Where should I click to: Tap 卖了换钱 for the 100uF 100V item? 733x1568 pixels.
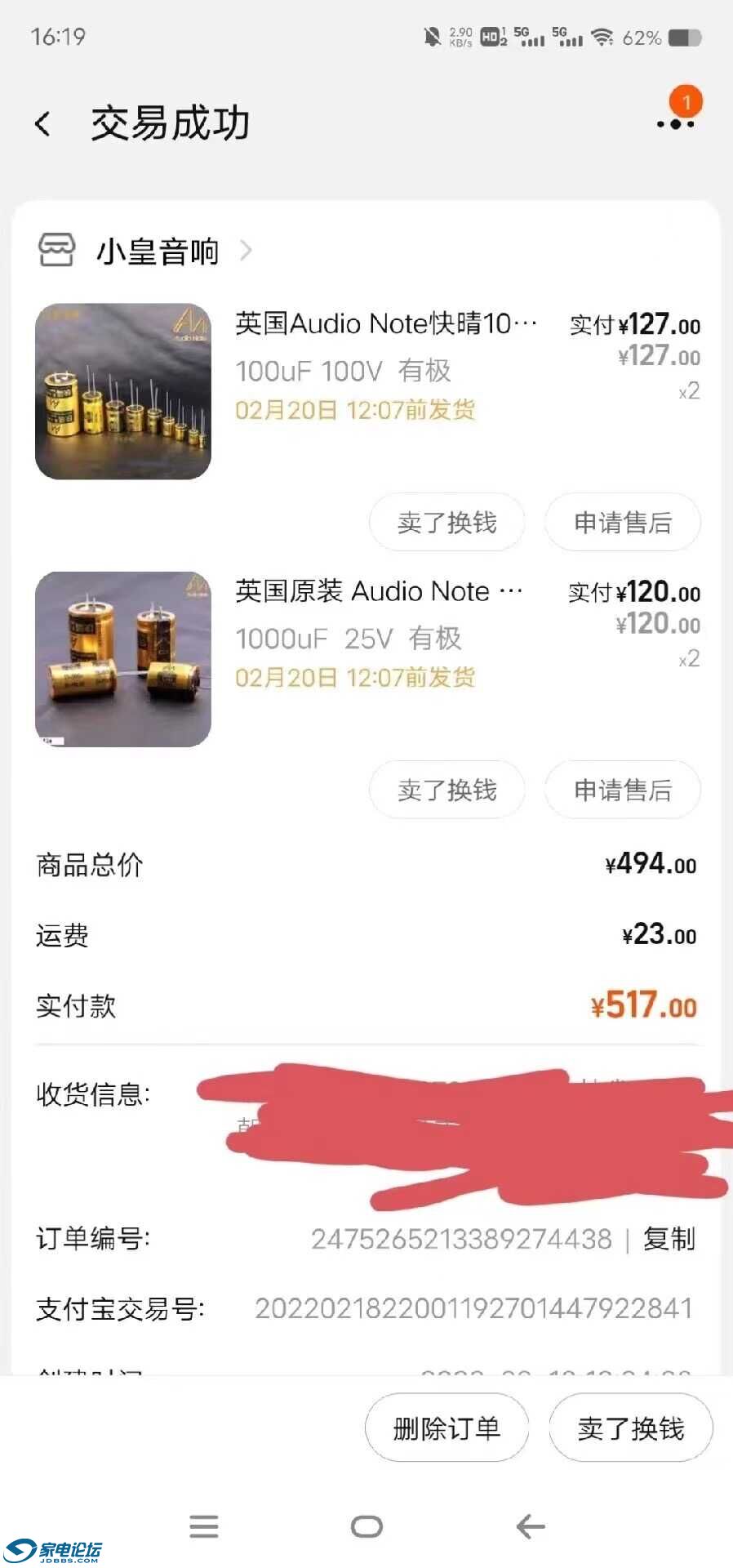coord(446,522)
